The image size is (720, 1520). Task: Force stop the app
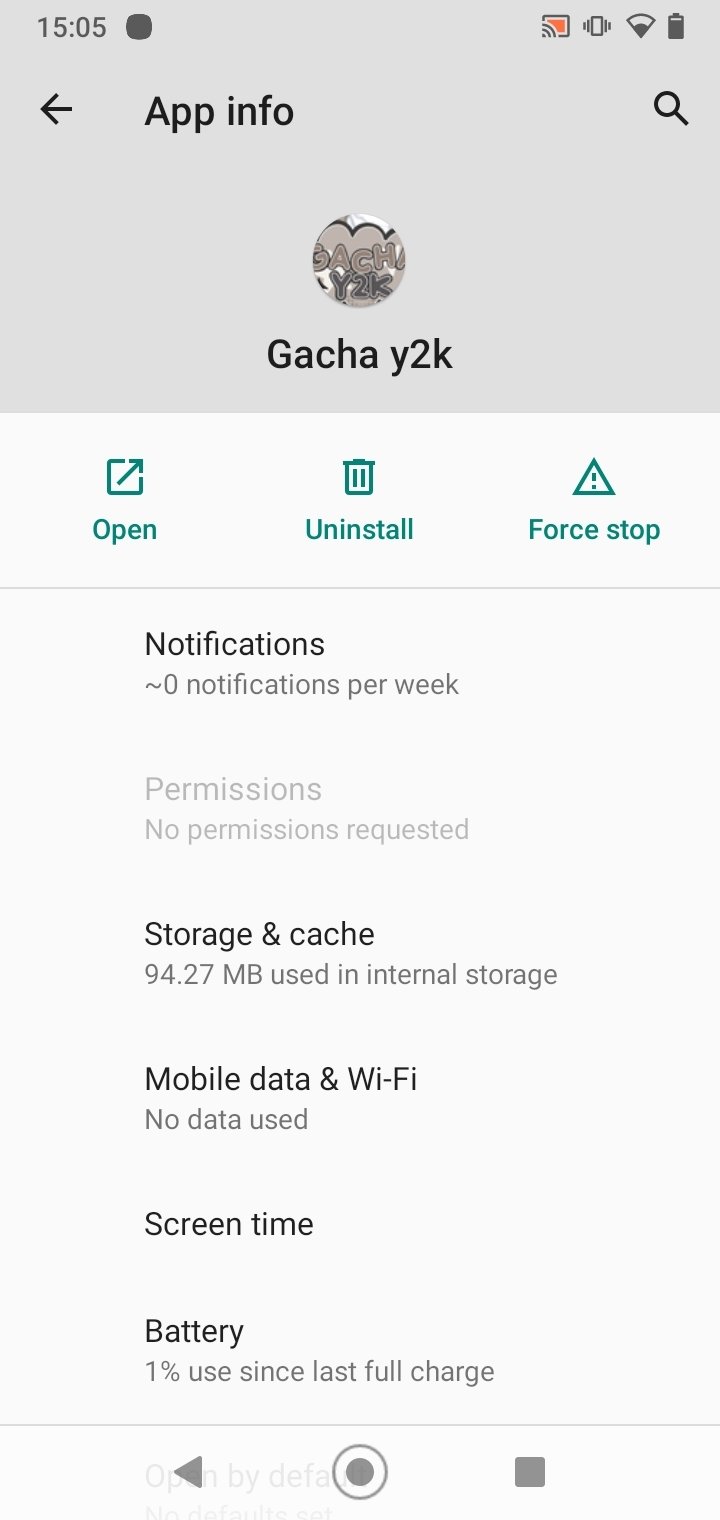(x=594, y=500)
